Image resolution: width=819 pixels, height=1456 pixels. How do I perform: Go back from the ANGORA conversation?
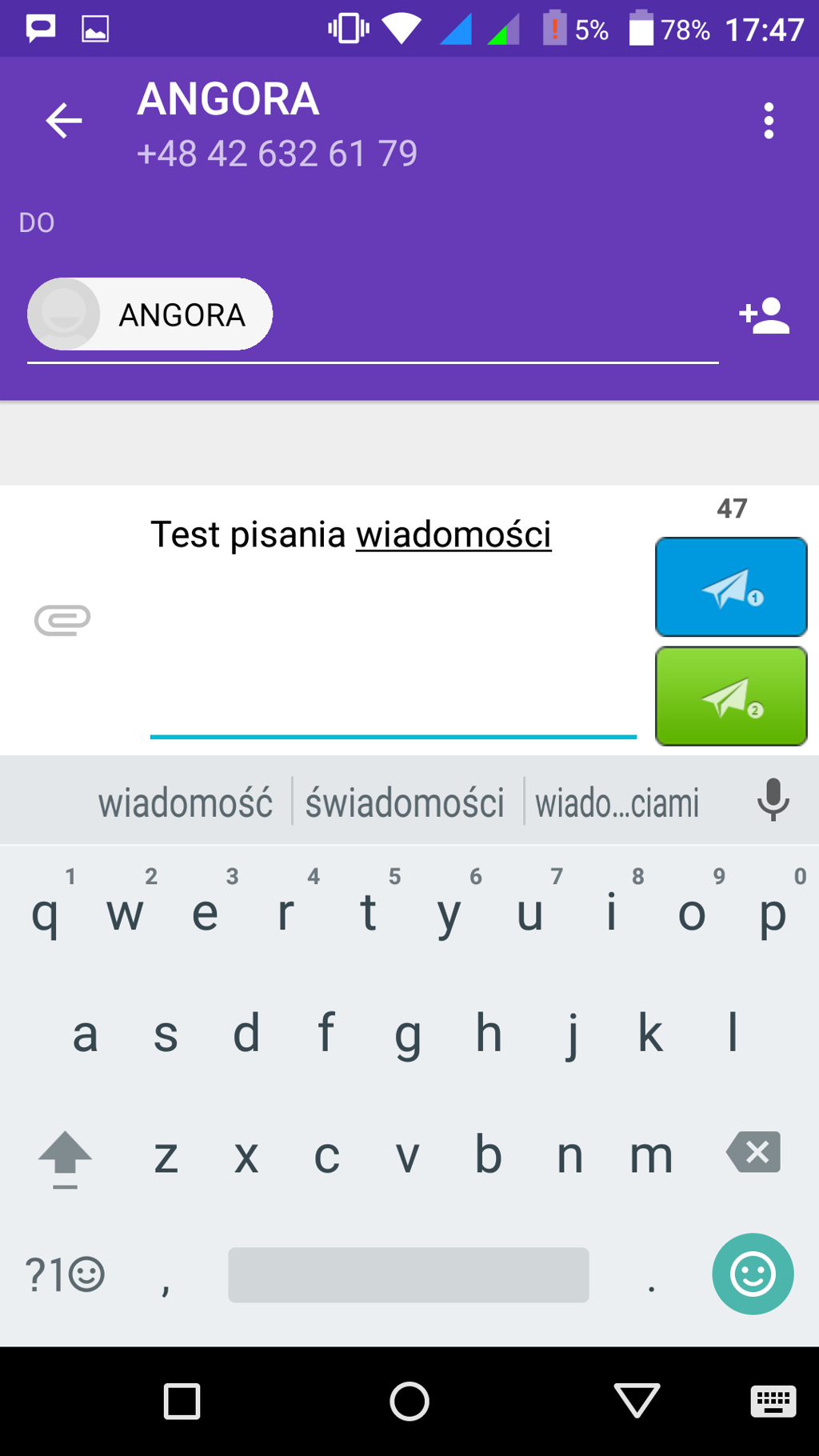[64, 122]
